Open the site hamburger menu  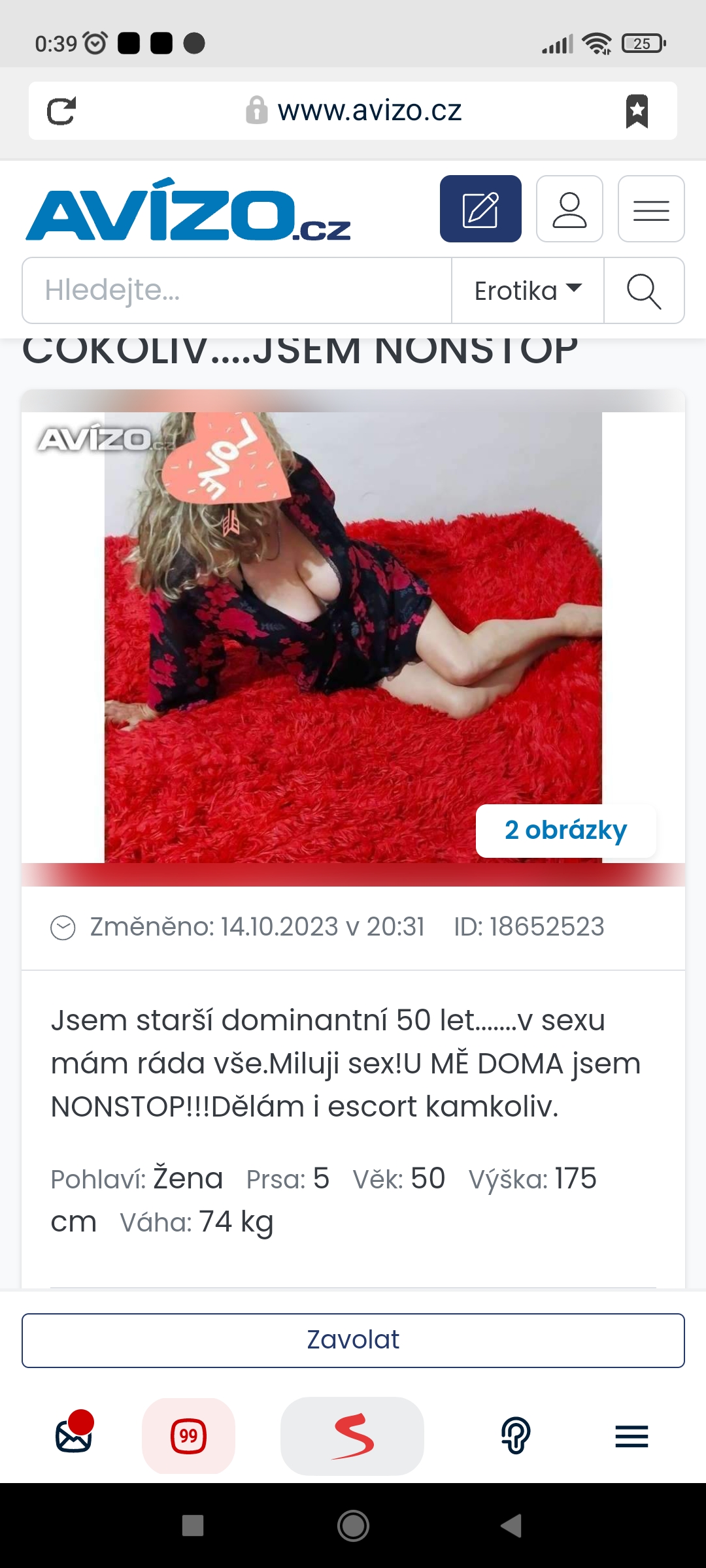point(651,209)
